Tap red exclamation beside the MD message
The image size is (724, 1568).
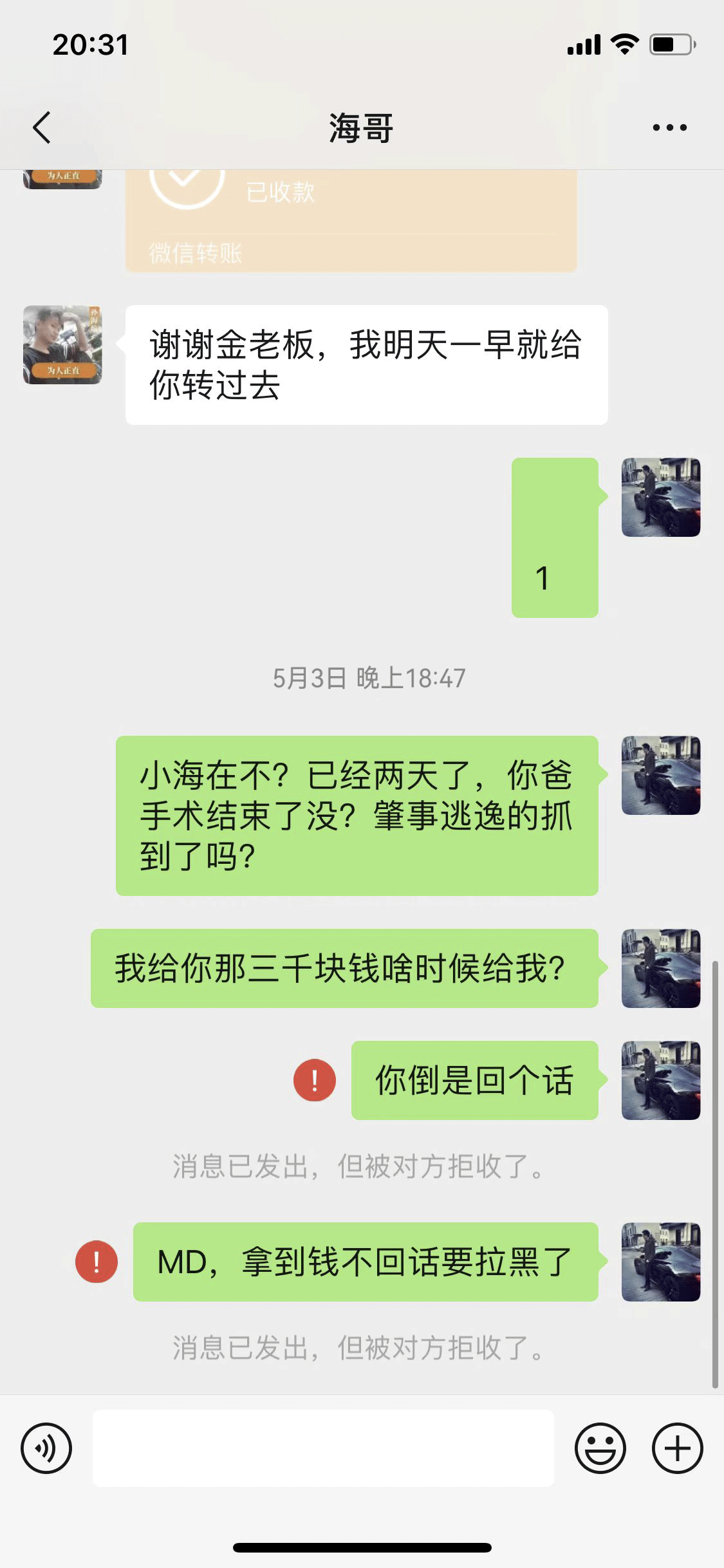[x=95, y=1260]
